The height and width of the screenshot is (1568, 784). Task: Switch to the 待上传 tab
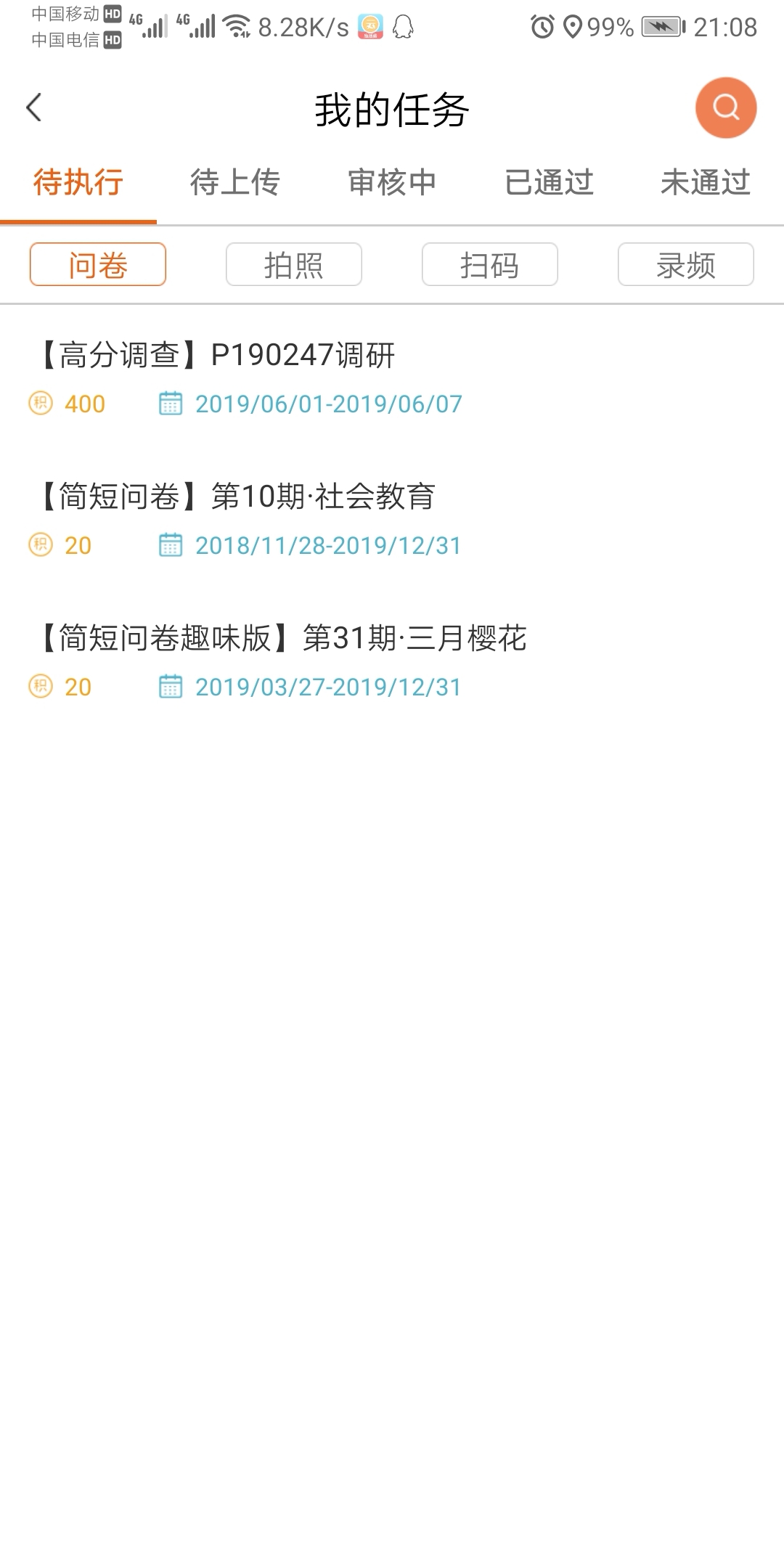click(x=234, y=182)
